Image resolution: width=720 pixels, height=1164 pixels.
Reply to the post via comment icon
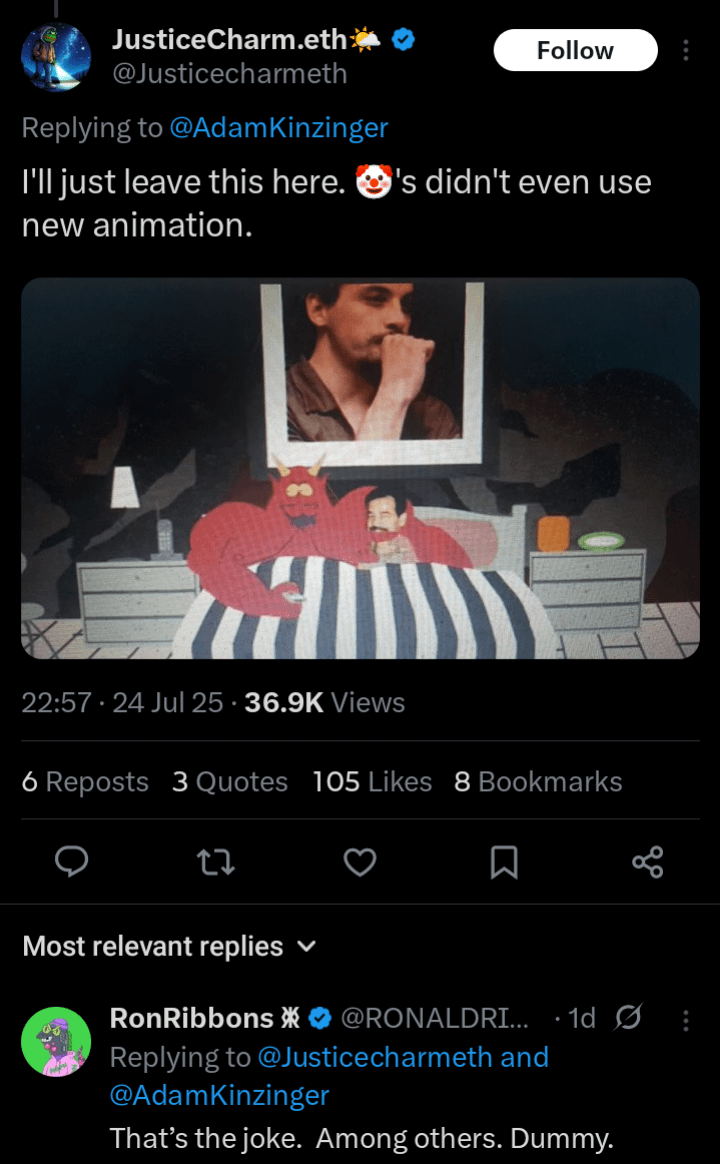72,862
